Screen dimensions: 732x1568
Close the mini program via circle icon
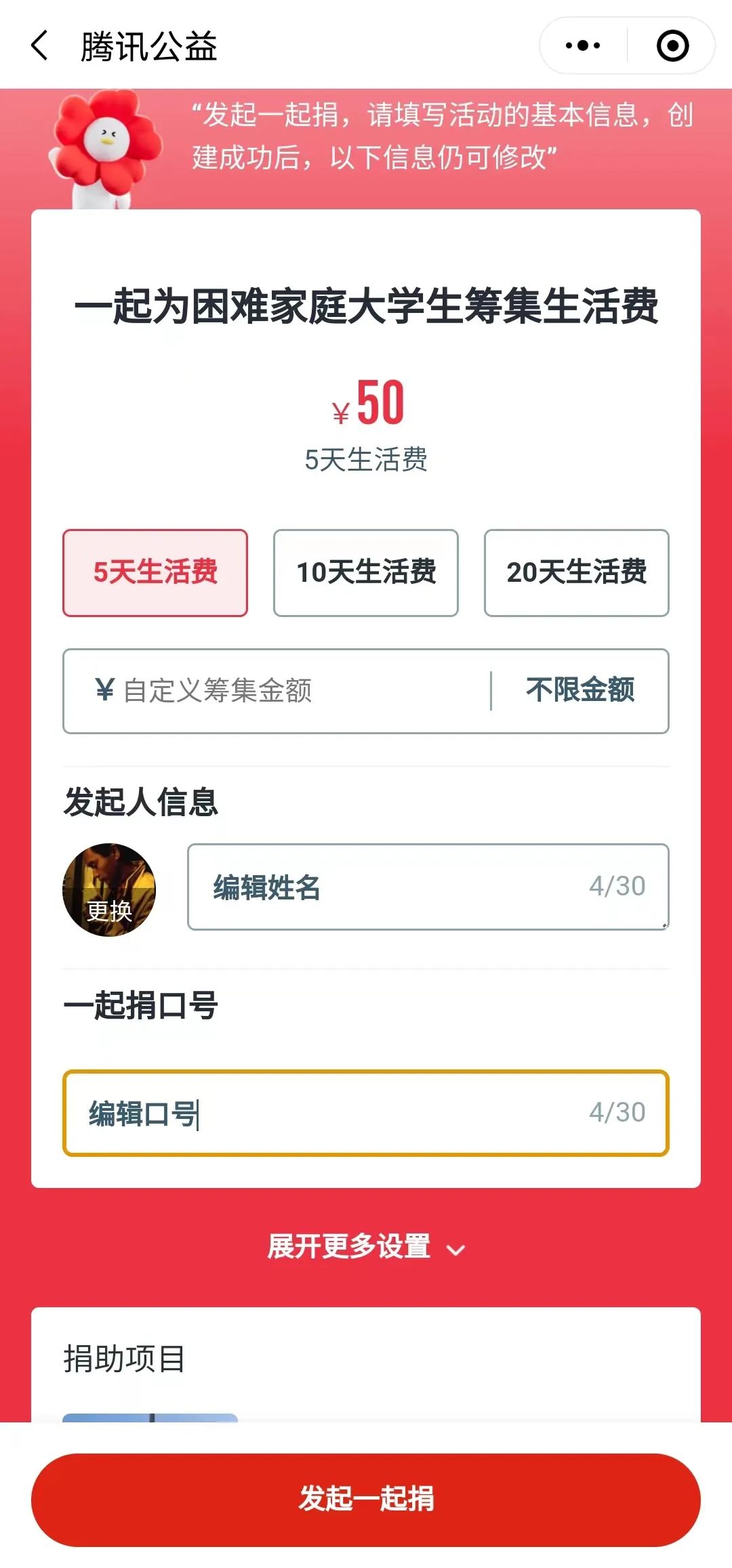click(x=672, y=46)
